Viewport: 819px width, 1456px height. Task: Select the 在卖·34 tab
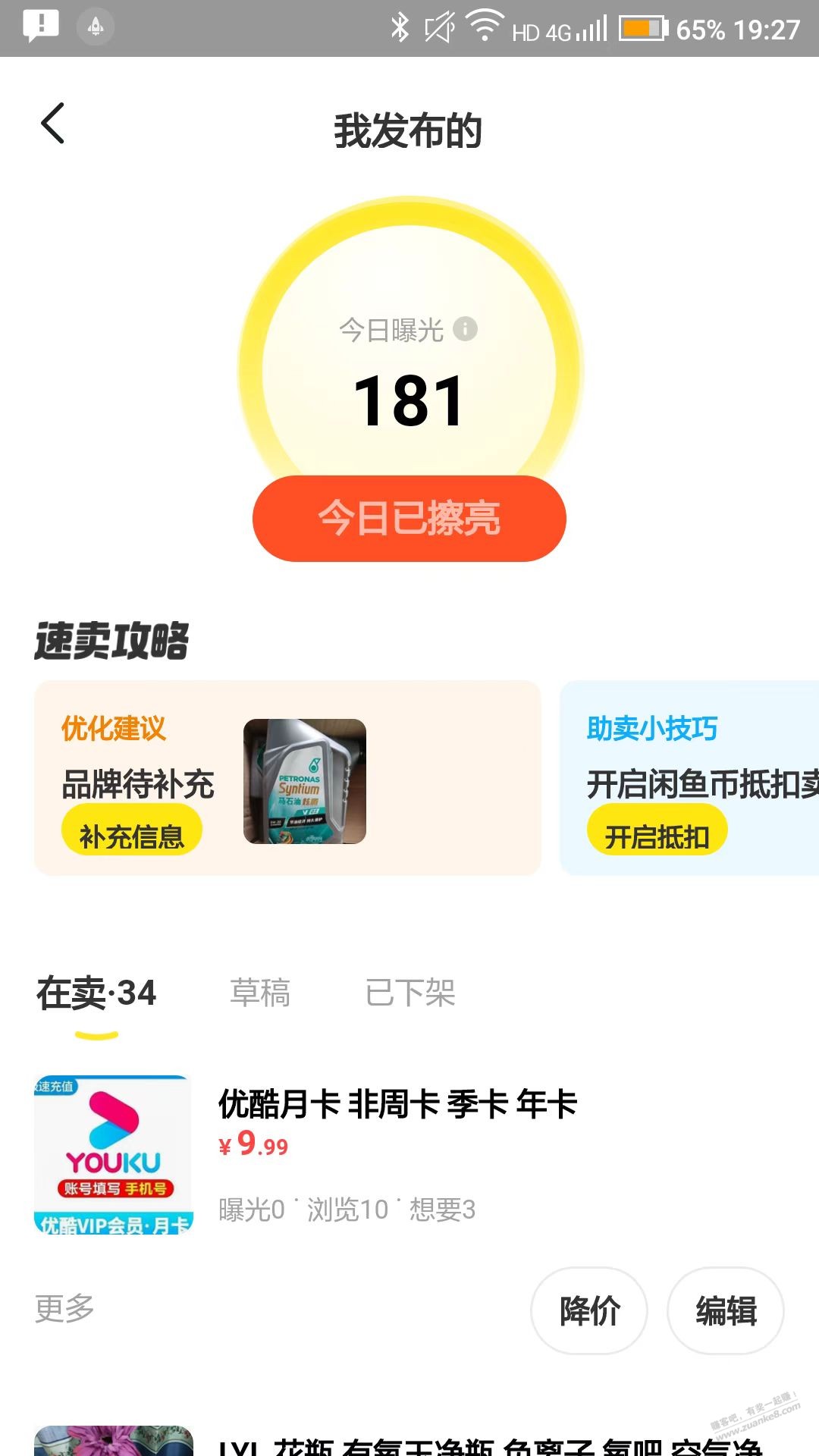96,993
